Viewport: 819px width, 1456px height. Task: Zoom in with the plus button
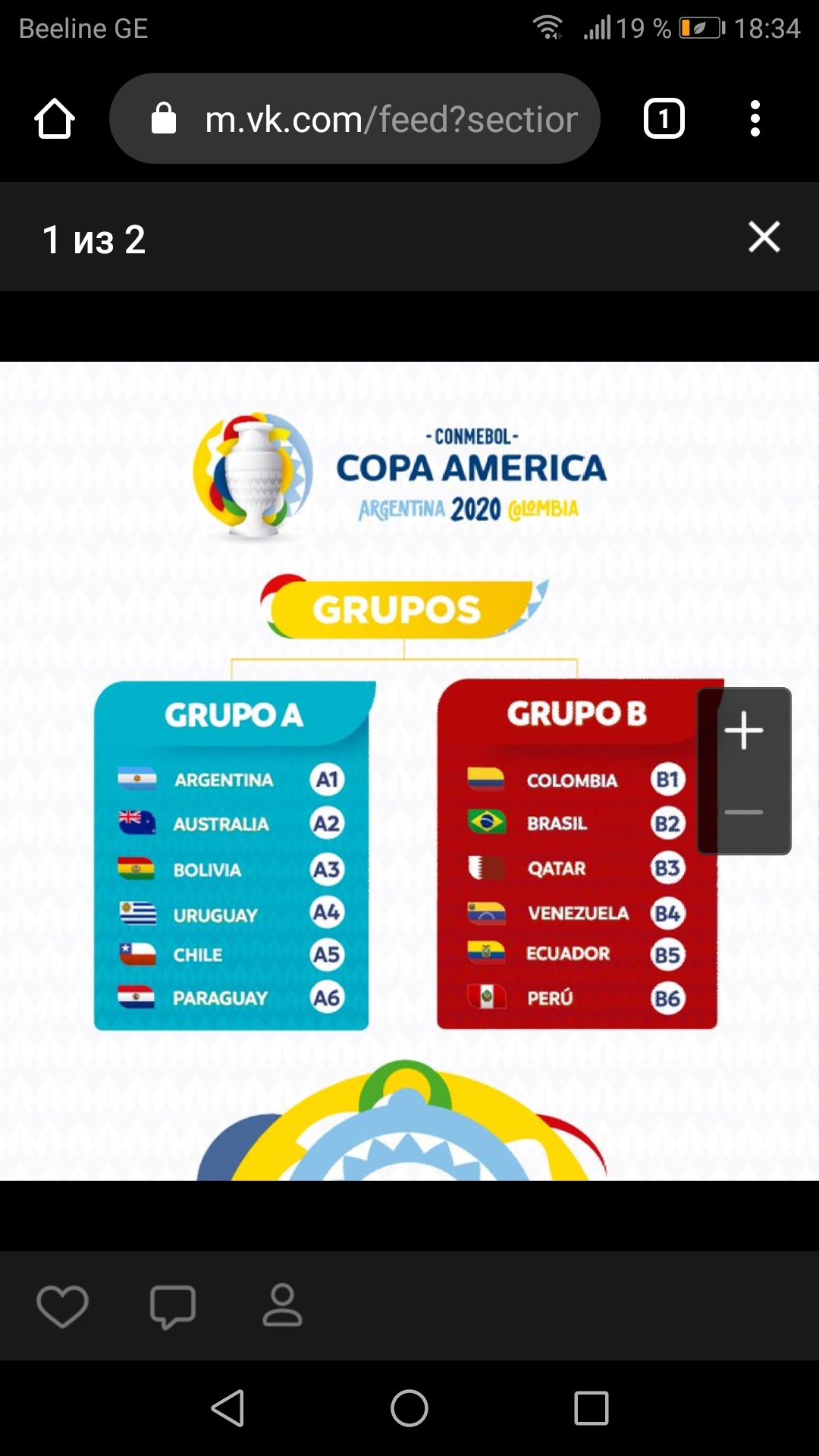pyautogui.click(x=744, y=730)
